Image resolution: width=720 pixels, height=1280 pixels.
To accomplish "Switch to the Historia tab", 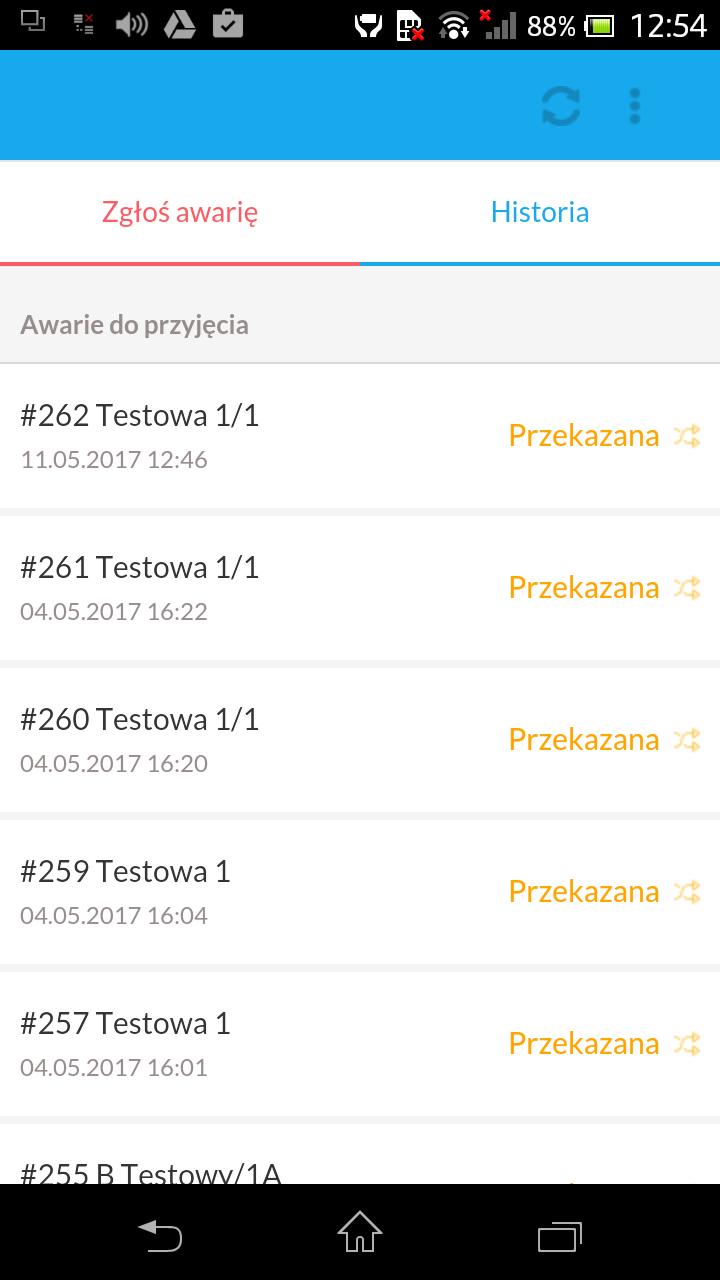I will click(x=540, y=212).
